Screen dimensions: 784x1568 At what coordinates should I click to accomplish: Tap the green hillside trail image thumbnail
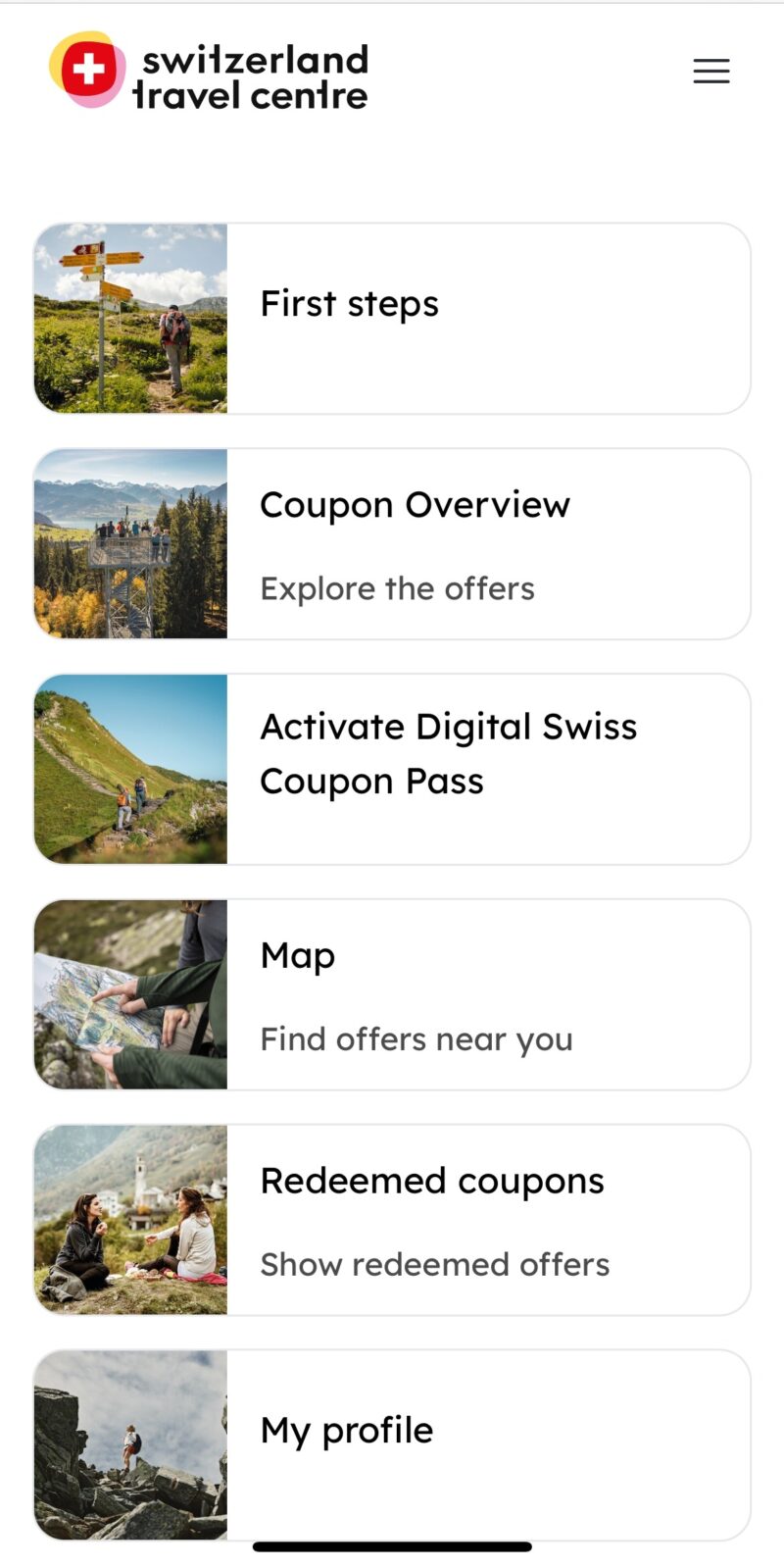(x=130, y=769)
